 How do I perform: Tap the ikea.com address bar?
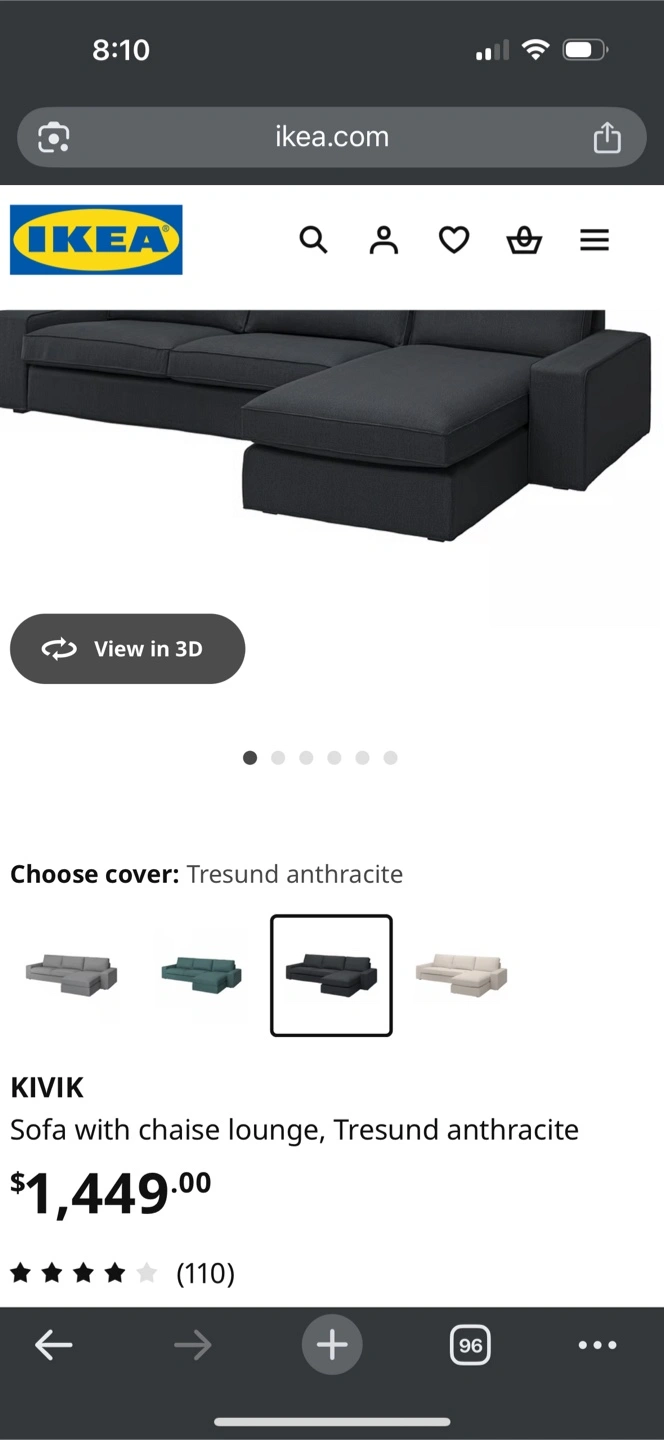(x=332, y=137)
